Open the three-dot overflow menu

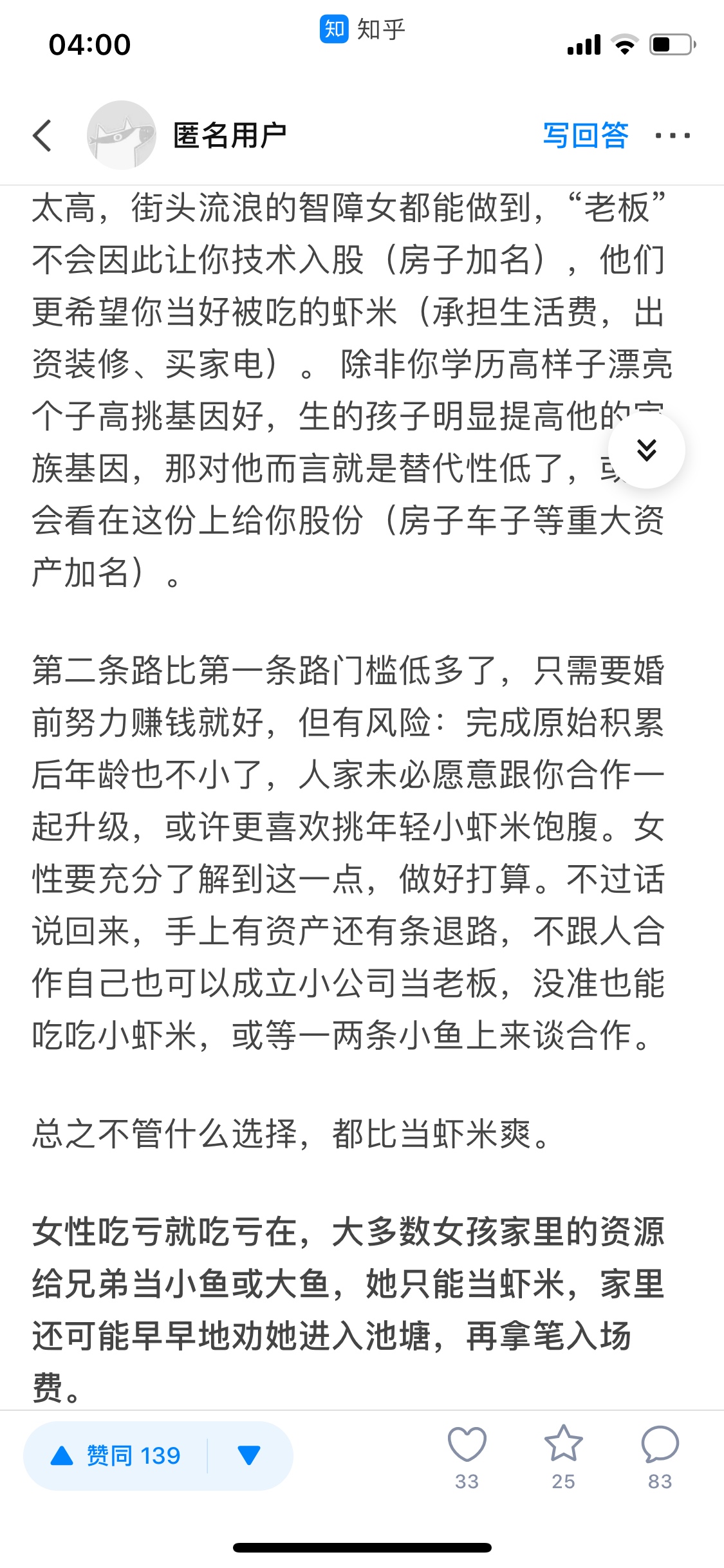(673, 136)
